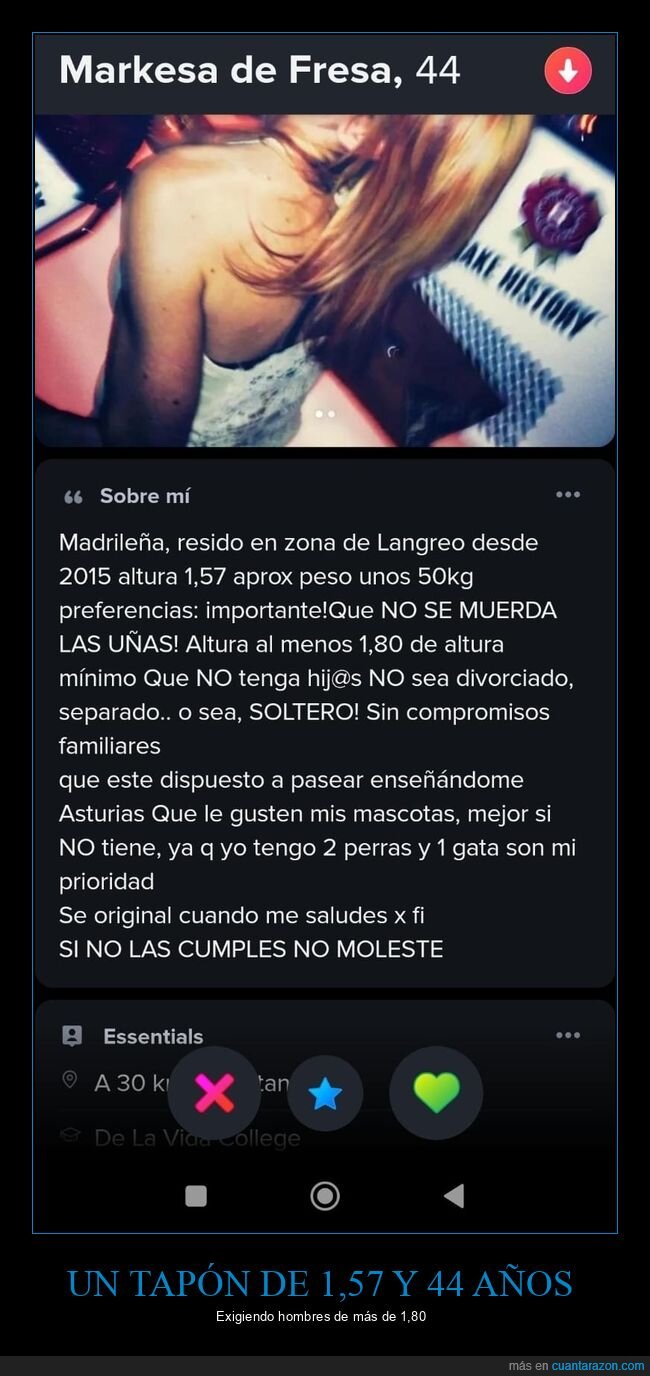The width and height of the screenshot is (650, 1376).
Task: Open the Essentials overflow menu
Action: tap(568, 1035)
